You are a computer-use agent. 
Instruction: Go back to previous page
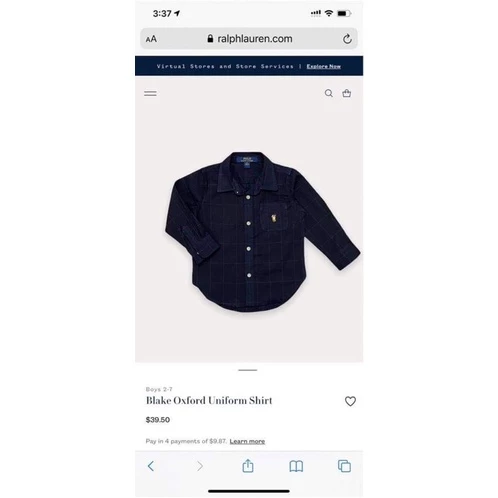[x=151, y=466]
